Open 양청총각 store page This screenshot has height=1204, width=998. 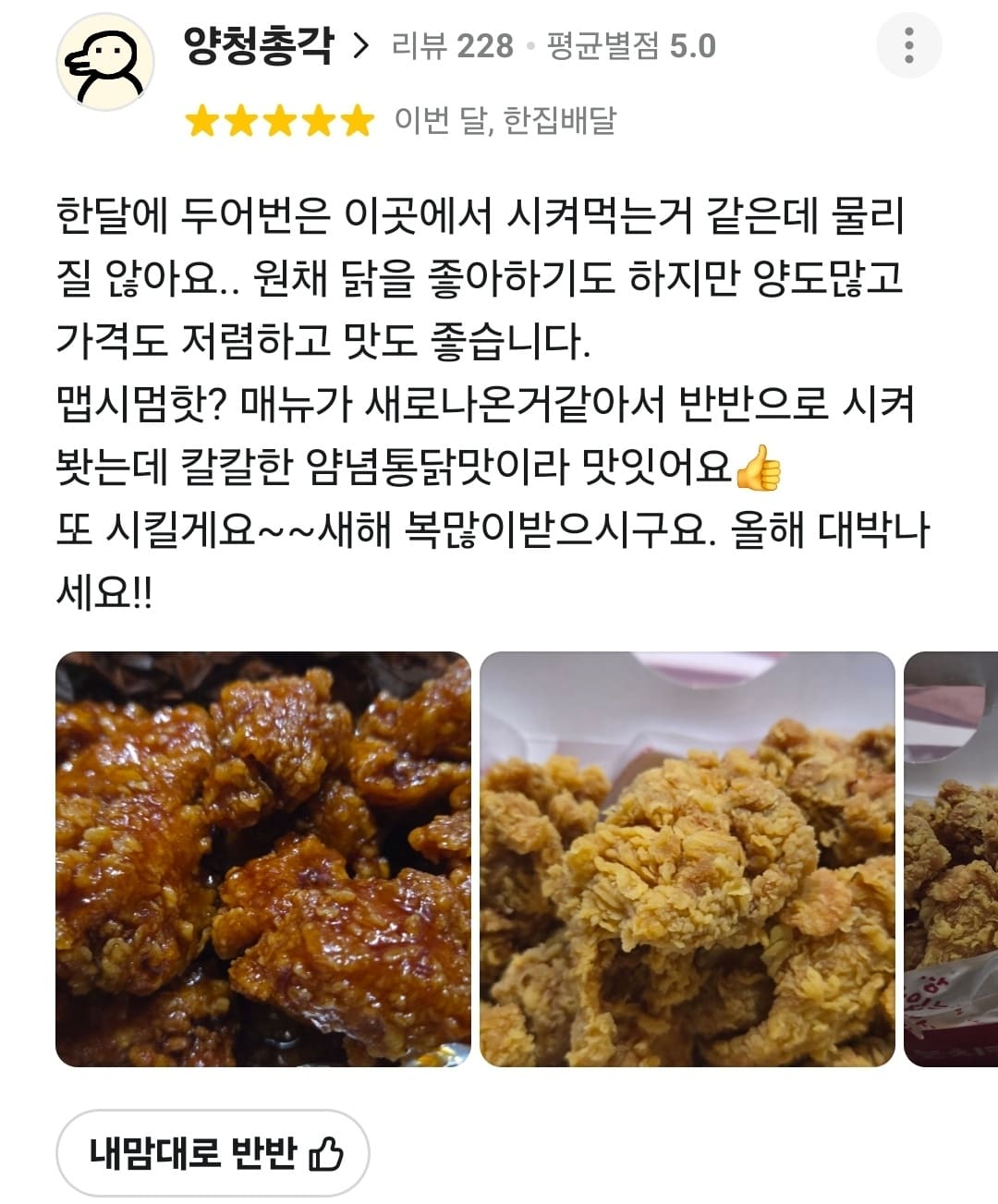point(262,44)
